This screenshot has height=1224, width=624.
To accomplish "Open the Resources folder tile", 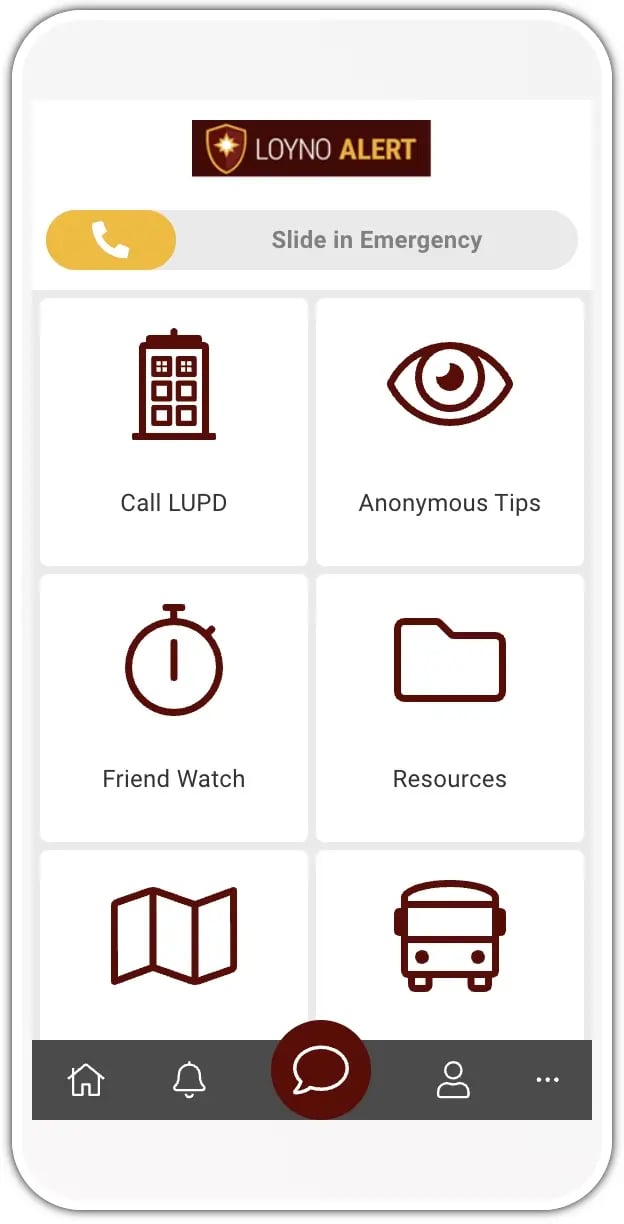I will click(x=450, y=707).
